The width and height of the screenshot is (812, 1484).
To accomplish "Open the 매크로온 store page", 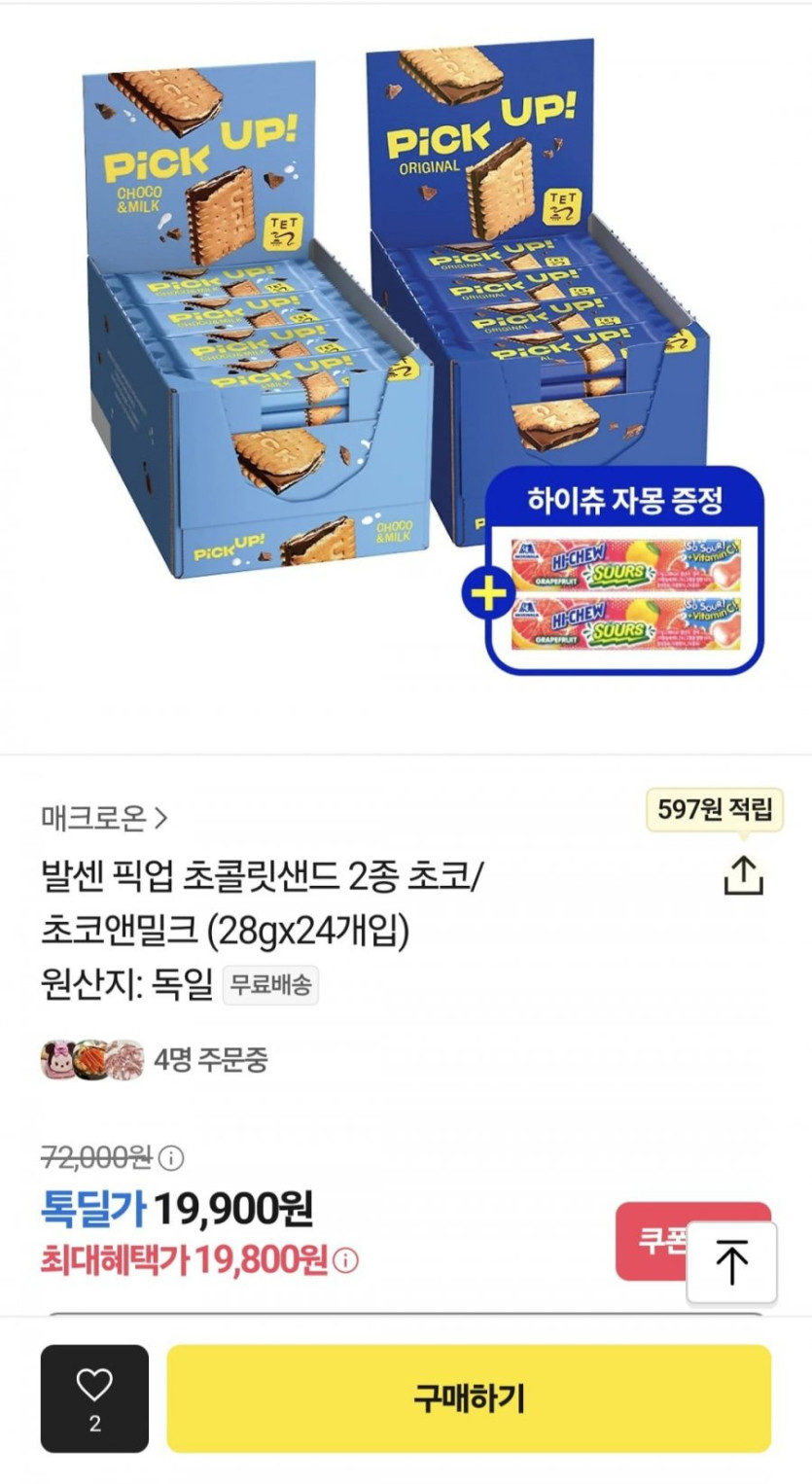I will [105, 819].
